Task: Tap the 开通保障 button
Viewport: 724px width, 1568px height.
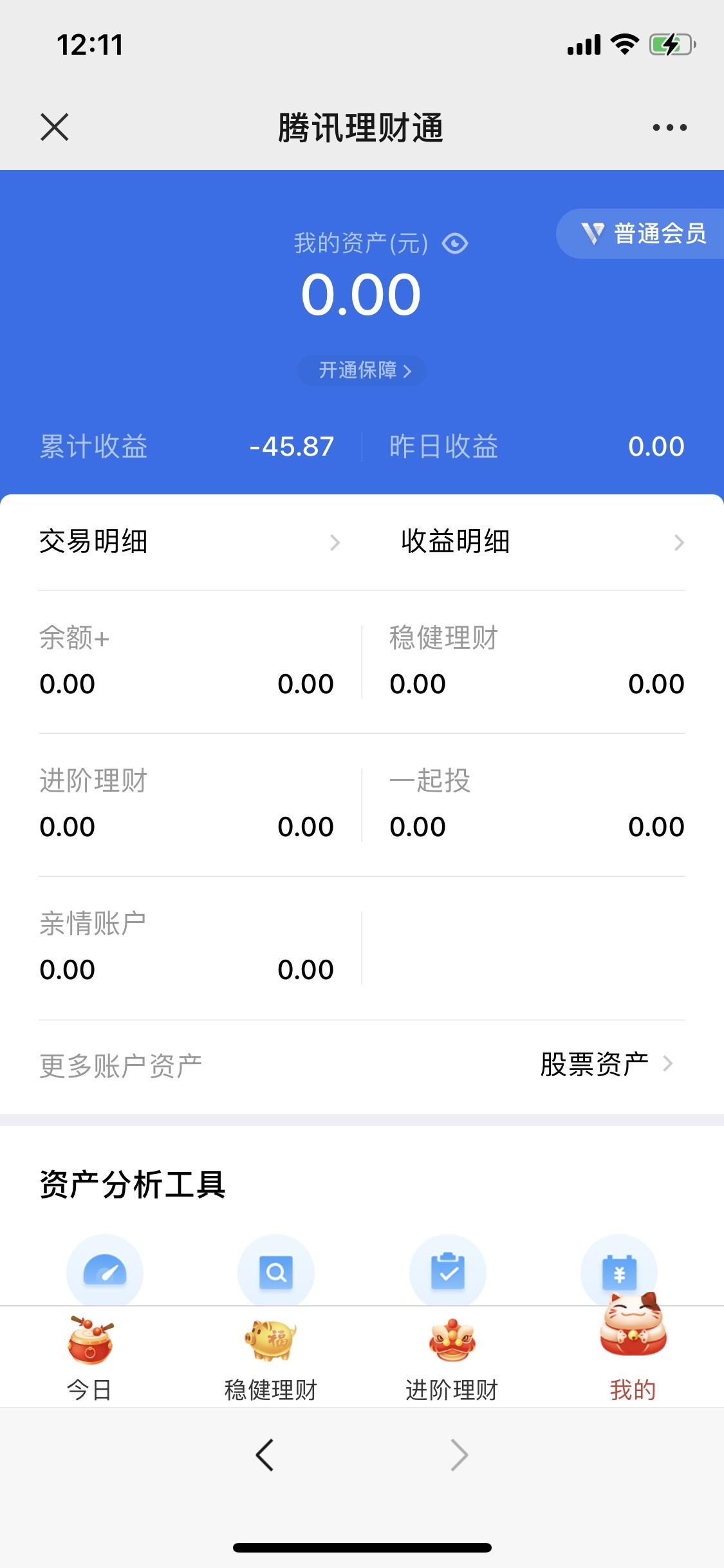Action: point(362,371)
